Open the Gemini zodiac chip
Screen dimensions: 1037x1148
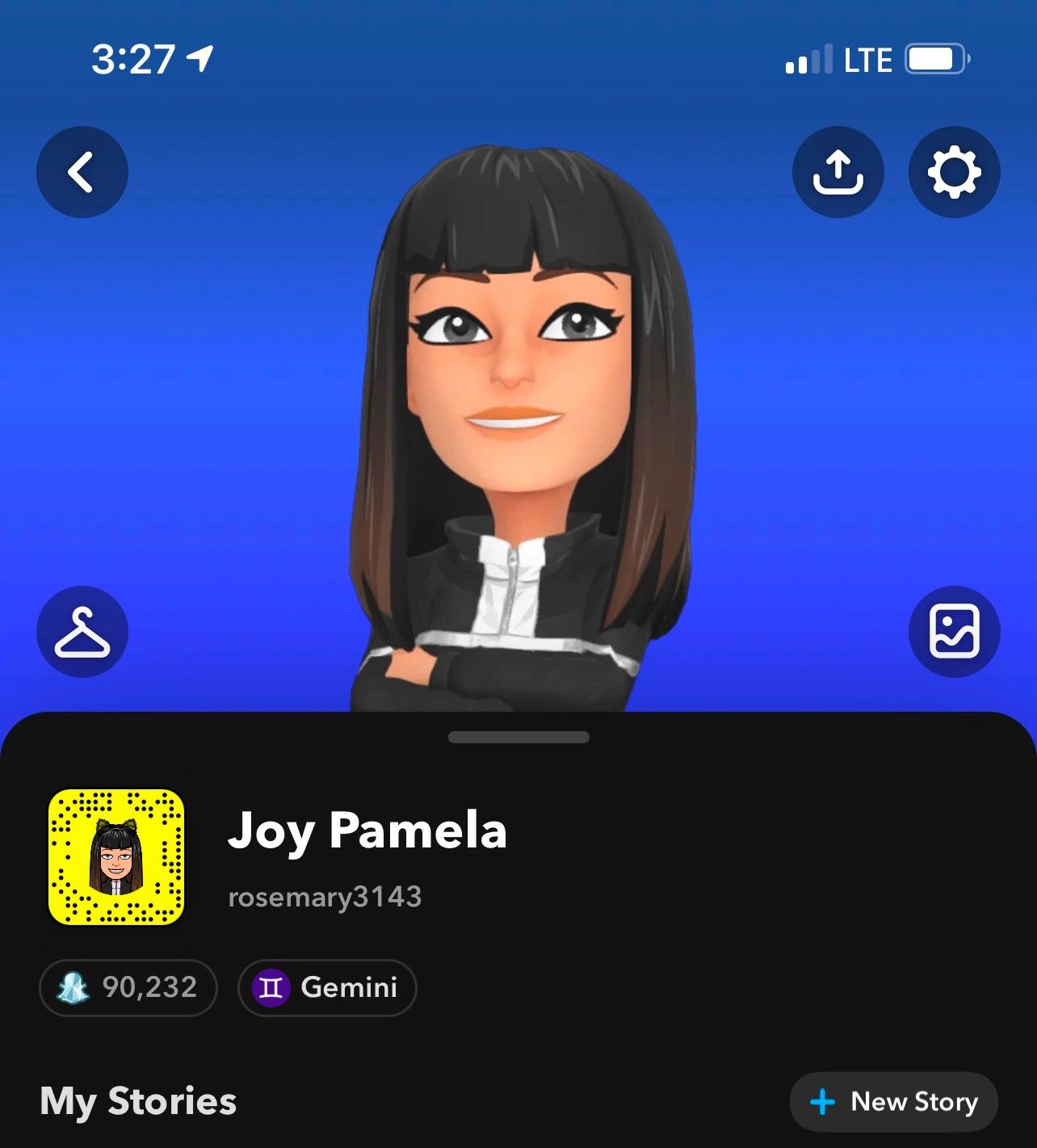pos(327,987)
